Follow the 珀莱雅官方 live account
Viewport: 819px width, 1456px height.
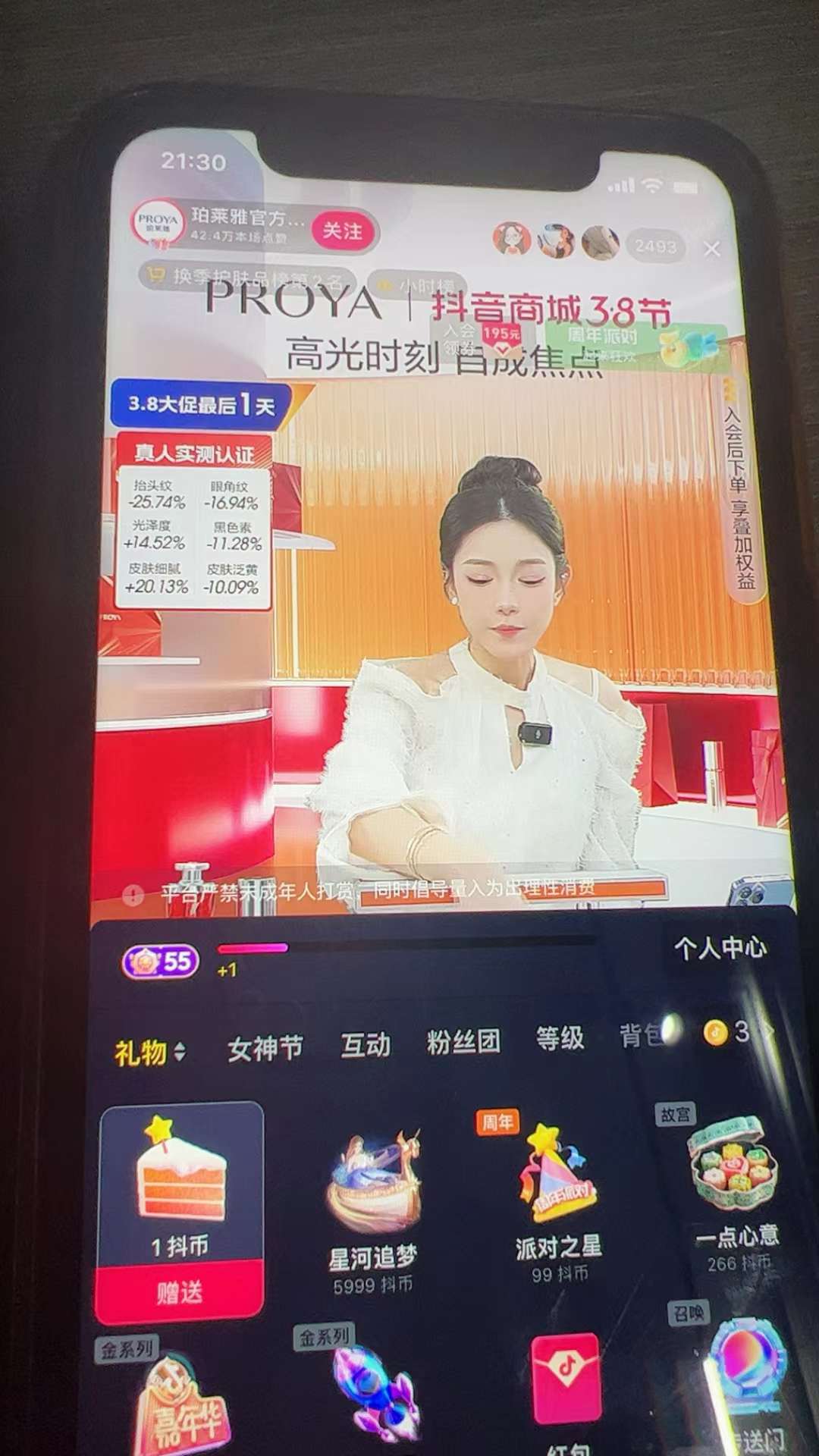pos(342,231)
